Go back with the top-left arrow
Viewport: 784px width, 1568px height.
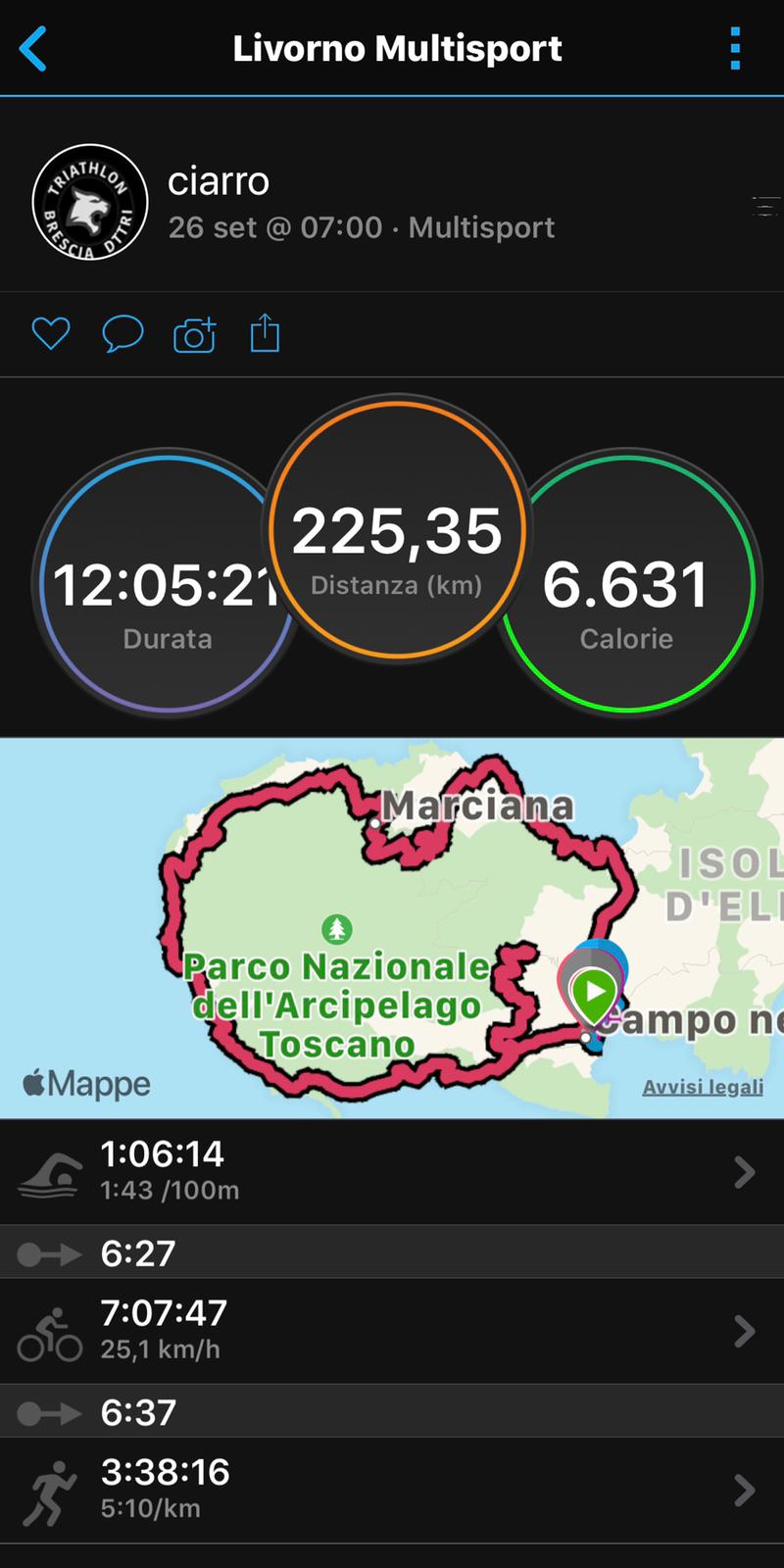pos(33,49)
